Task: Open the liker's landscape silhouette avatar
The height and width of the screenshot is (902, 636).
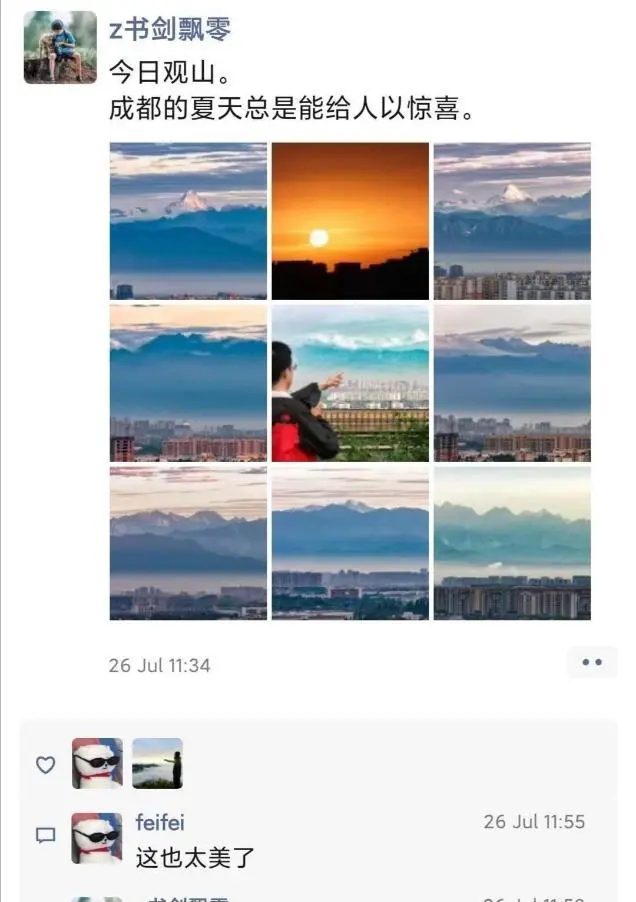Action: click(157, 764)
